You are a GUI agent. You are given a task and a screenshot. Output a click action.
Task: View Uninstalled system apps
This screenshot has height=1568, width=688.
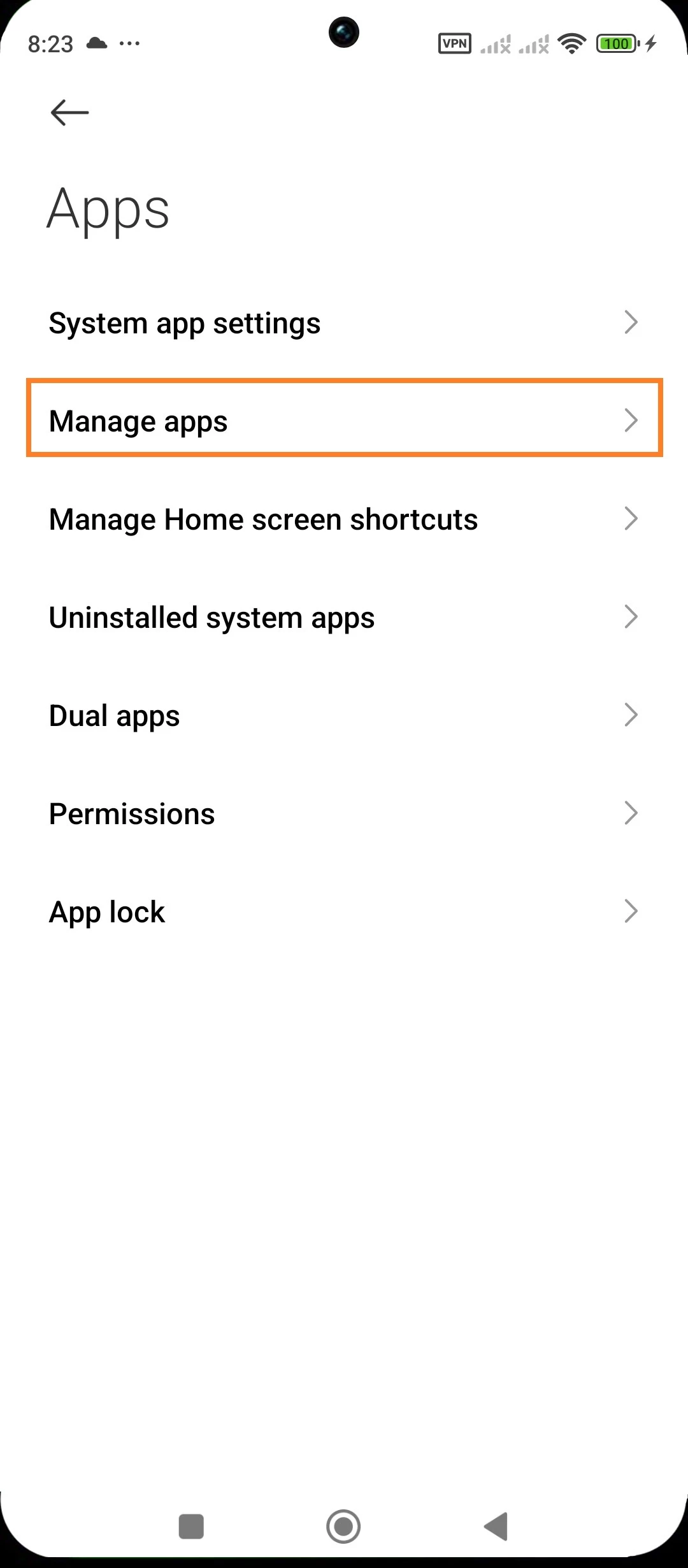point(344,617)
